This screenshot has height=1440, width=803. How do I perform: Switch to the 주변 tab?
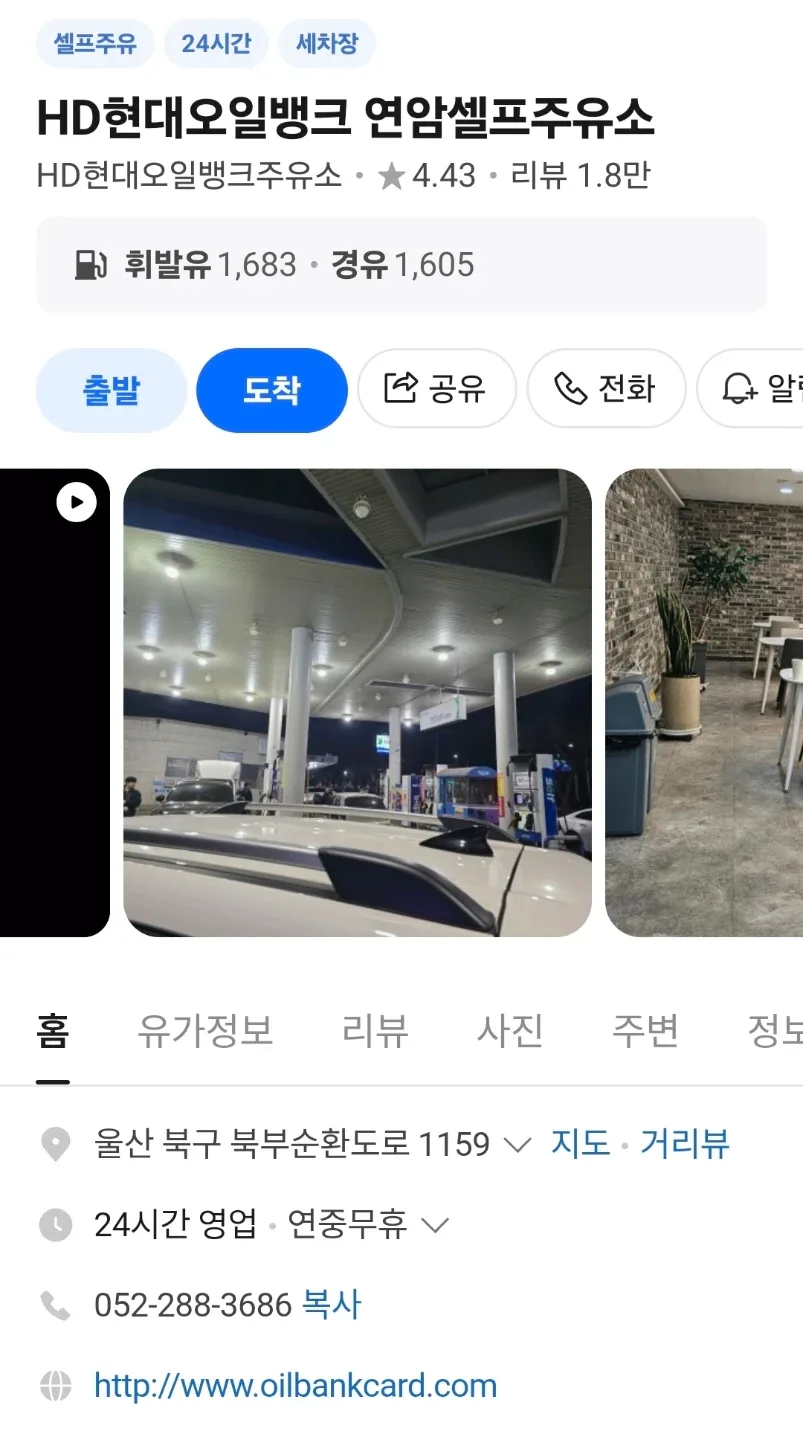(645, 1030)
